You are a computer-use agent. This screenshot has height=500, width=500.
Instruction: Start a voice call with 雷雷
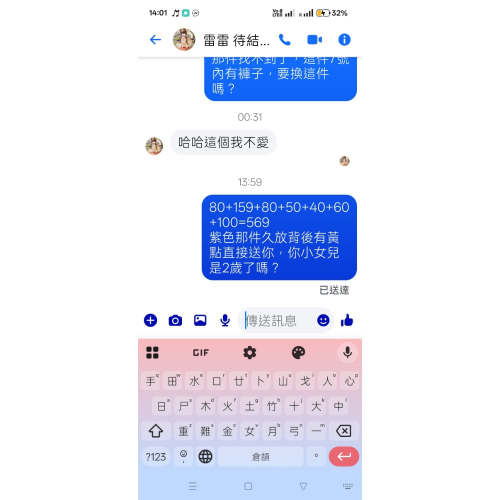click(x=285, y=40)
